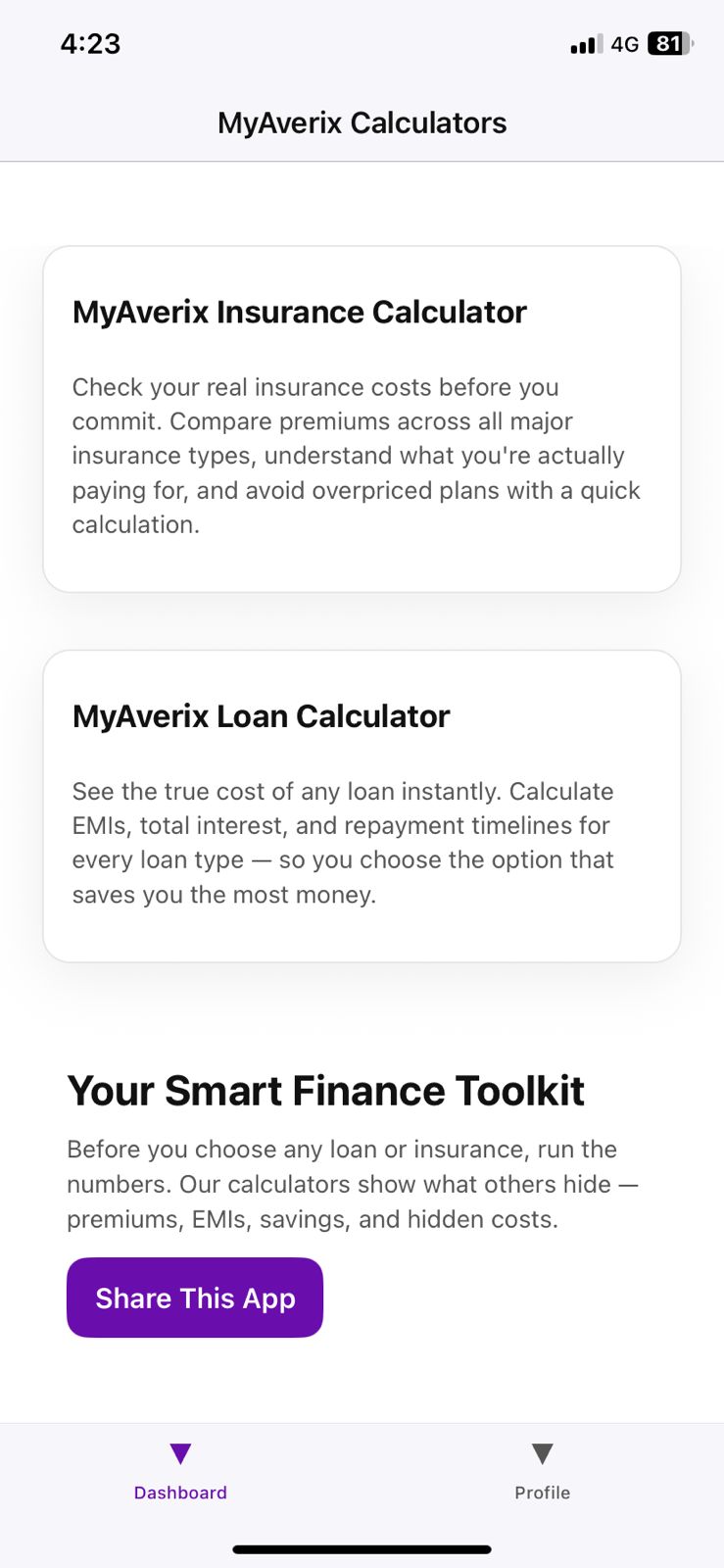Switch to the Dashboard tab

180,1470
